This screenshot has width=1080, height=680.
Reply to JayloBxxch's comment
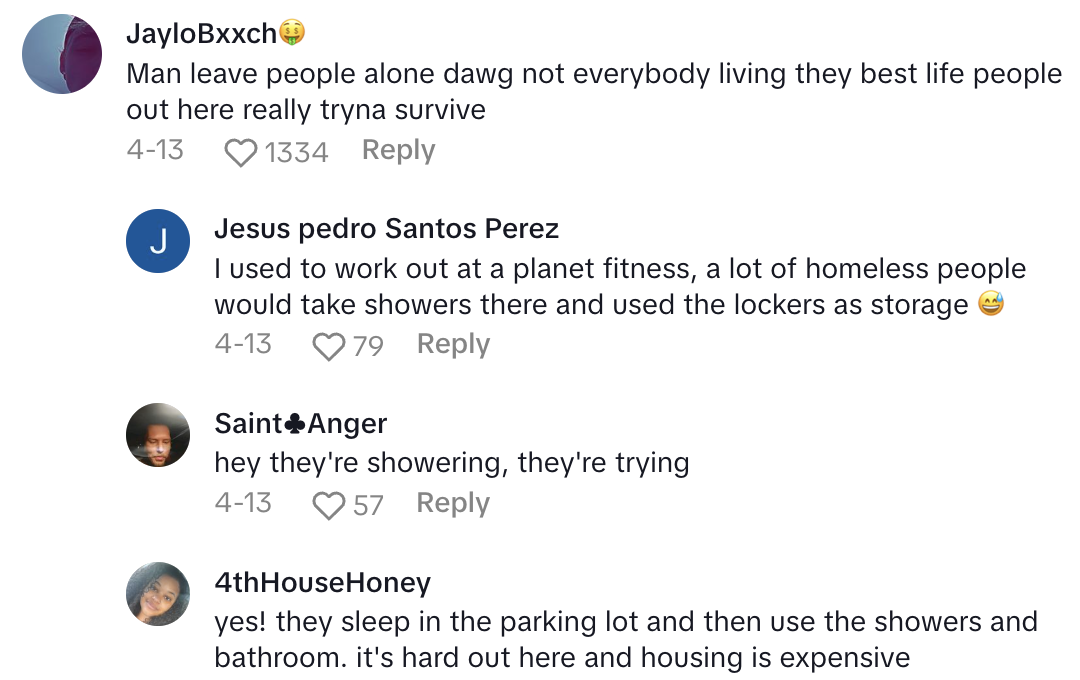point(398,150)
